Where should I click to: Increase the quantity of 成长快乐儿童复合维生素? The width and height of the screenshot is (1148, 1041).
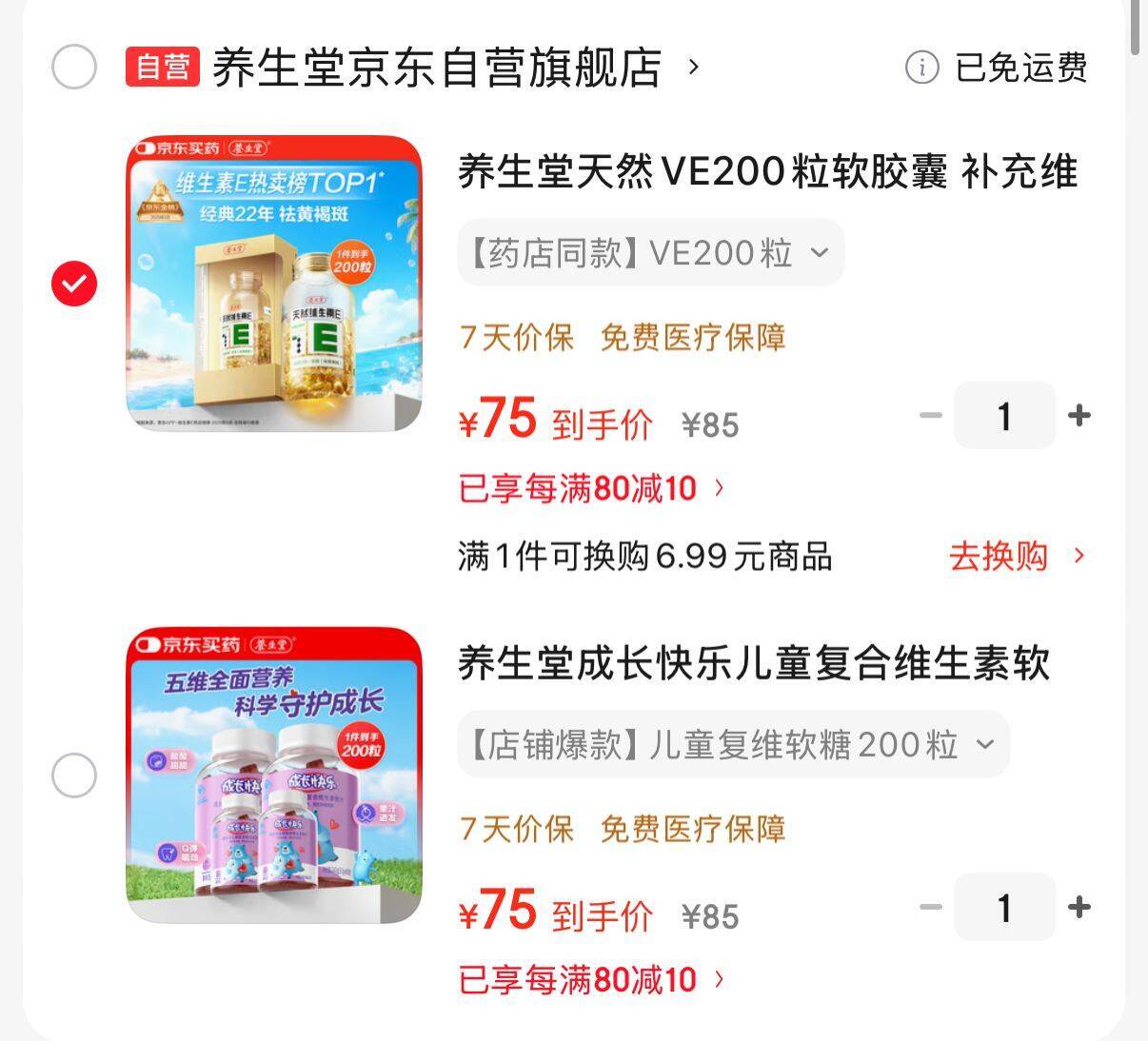coord(1079,908)
